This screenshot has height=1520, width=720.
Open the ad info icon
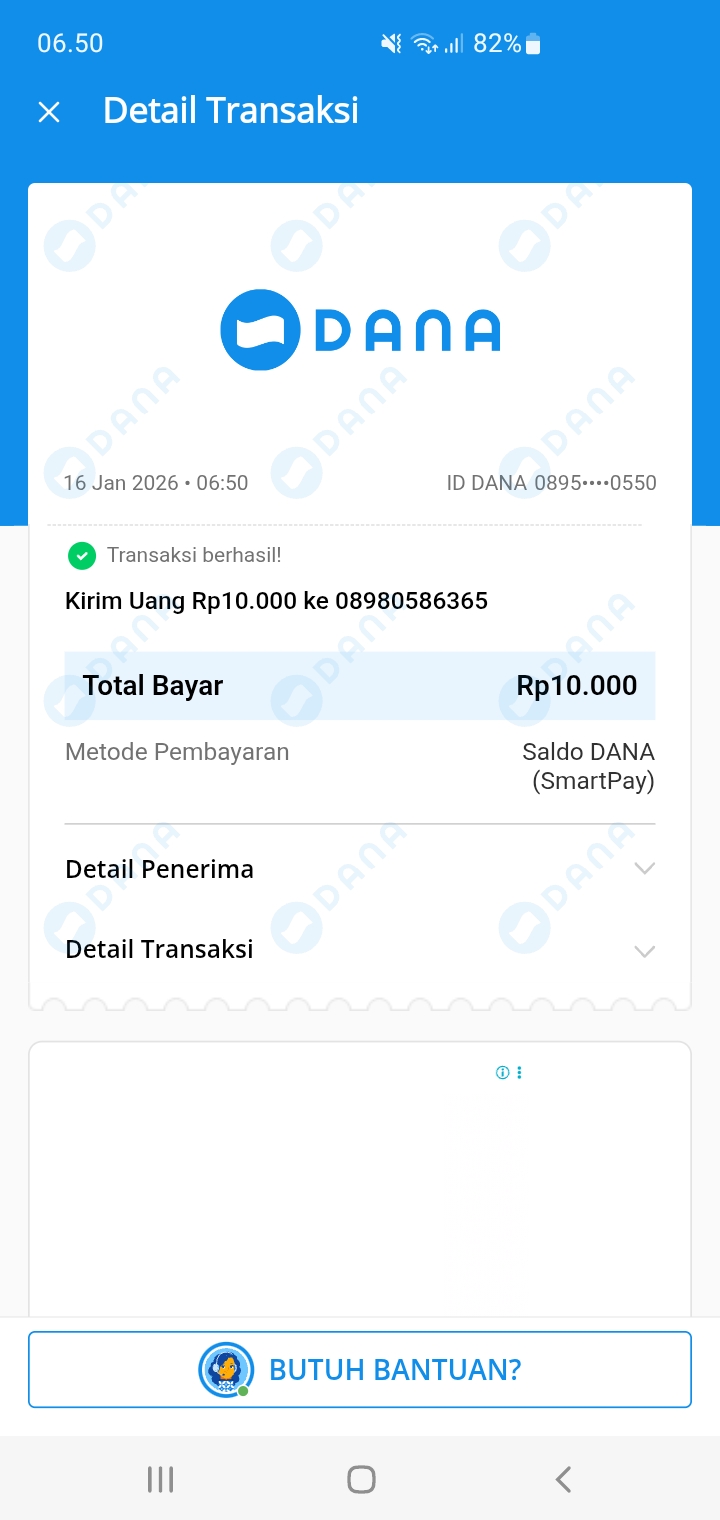[502, 1072]
